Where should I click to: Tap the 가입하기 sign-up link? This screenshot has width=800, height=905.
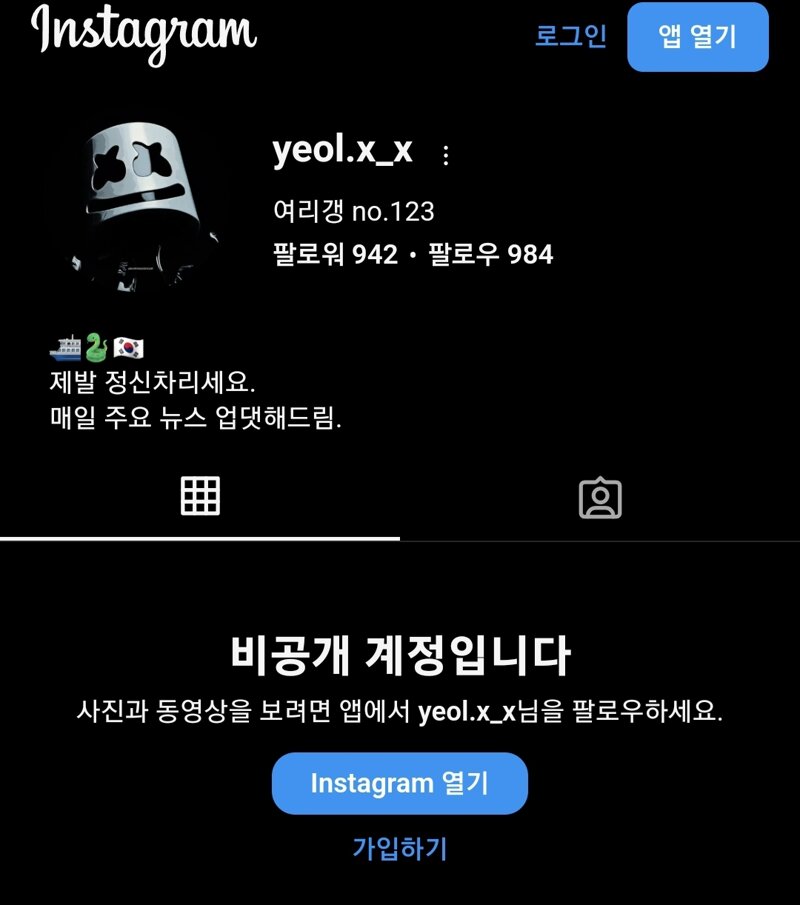(399, 849)
